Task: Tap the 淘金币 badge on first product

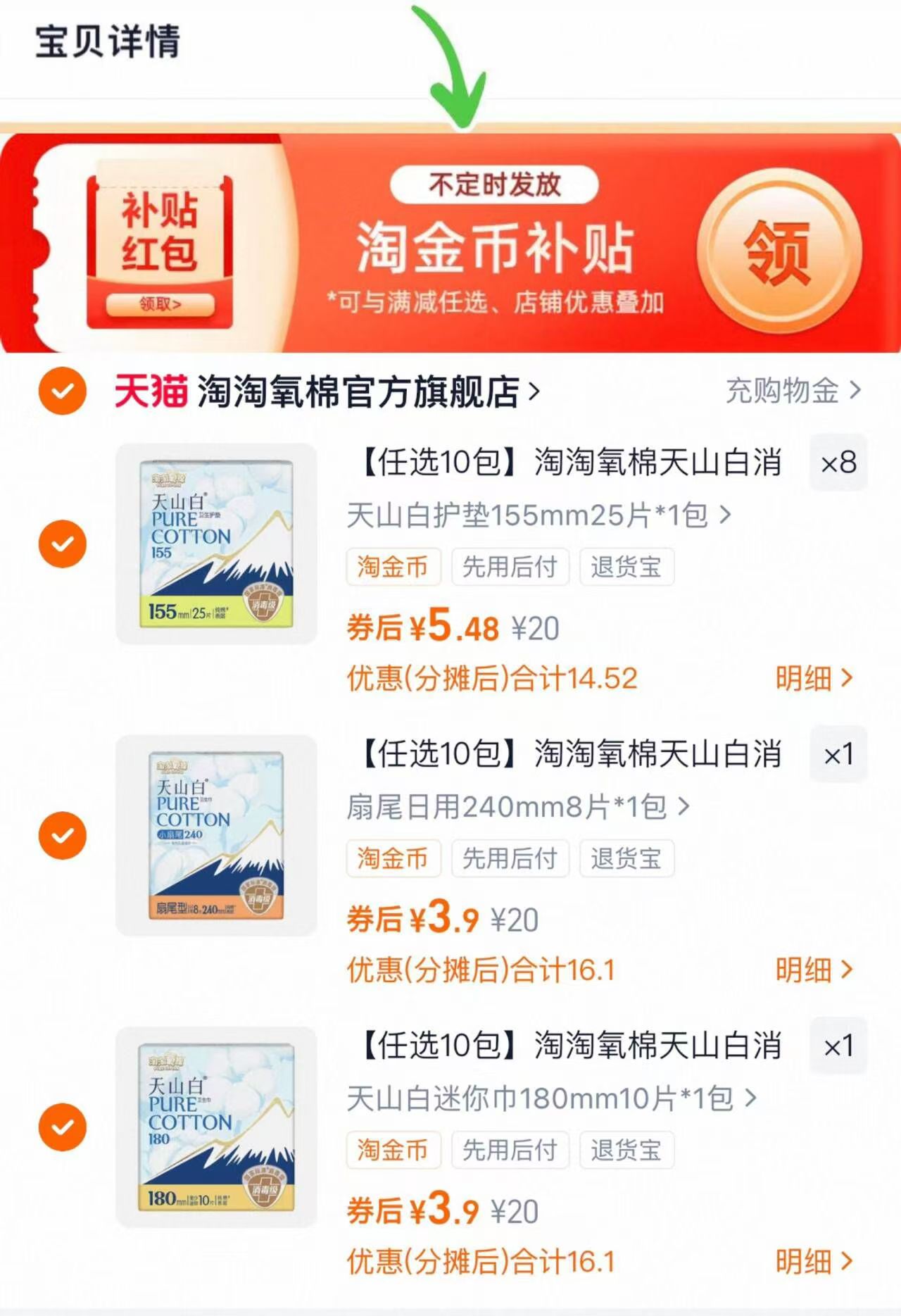Action: pyautogui.click(x=393, y=567)
